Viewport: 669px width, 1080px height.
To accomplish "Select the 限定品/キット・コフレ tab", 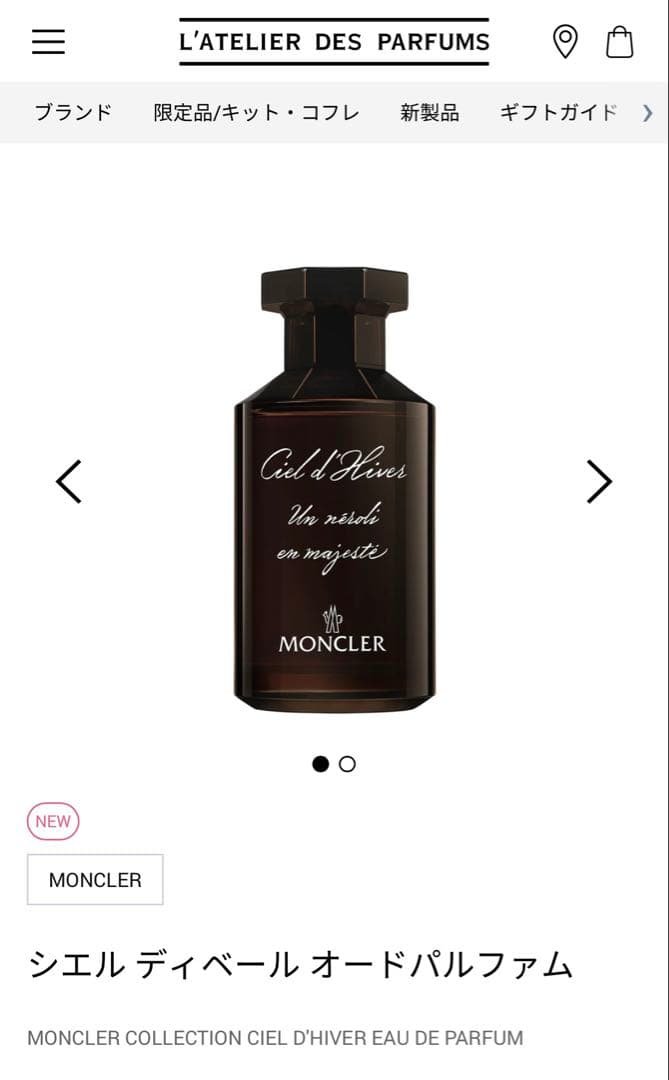I will [x=256, y=112].
